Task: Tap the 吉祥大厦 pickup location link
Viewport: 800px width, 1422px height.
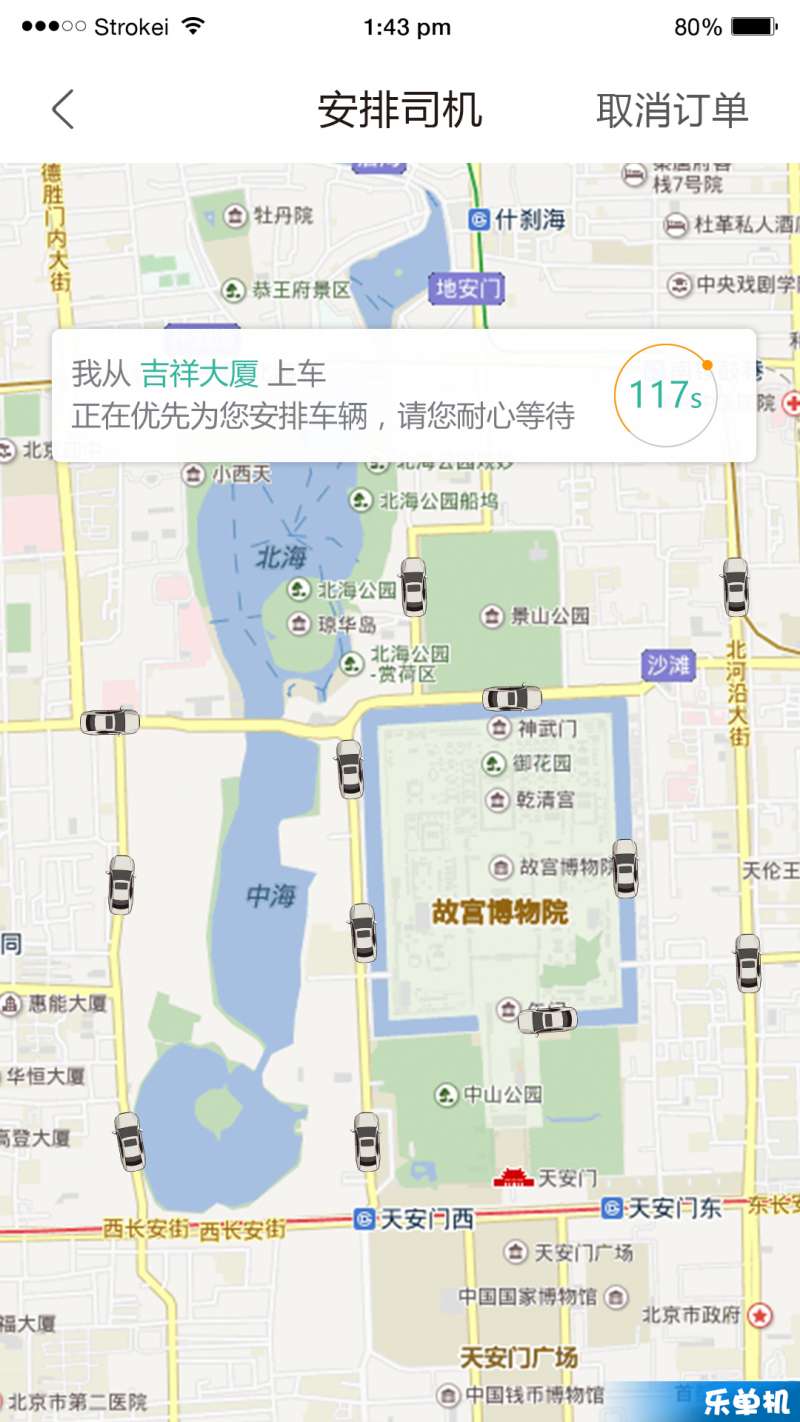Action: tap(199, 375)
